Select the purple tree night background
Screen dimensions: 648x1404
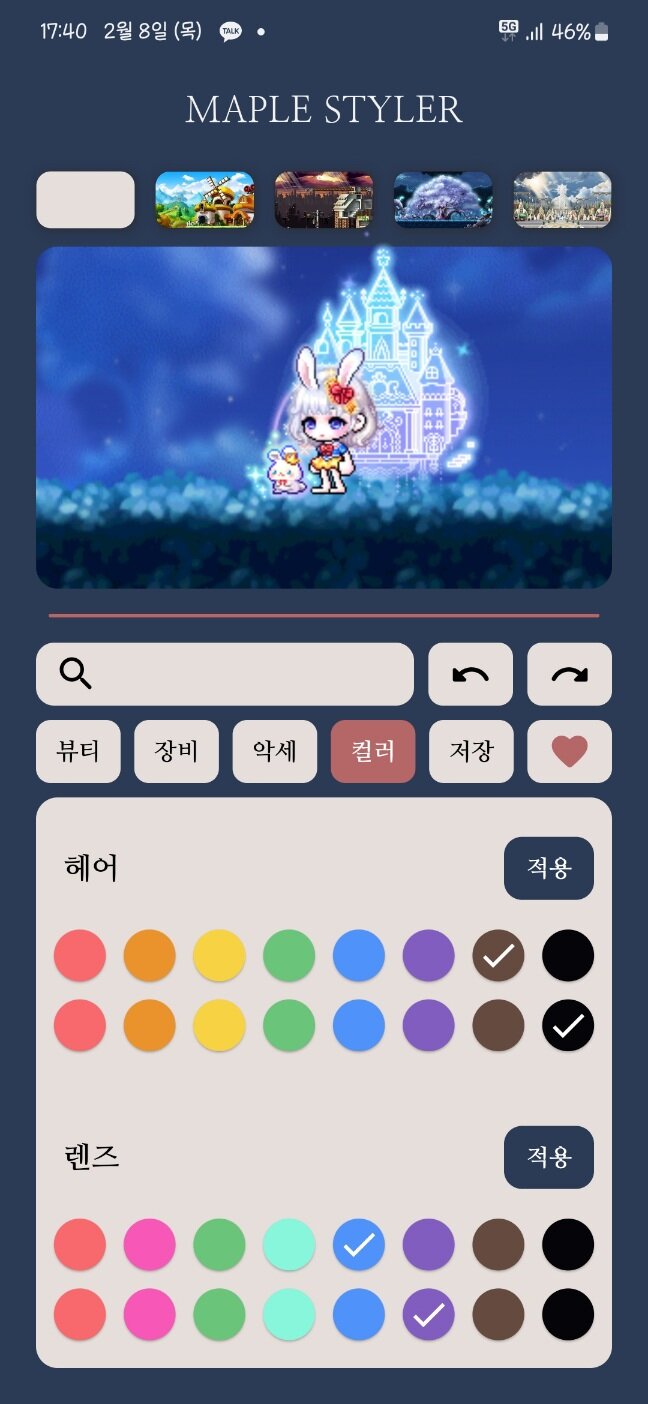coord(443,200)
